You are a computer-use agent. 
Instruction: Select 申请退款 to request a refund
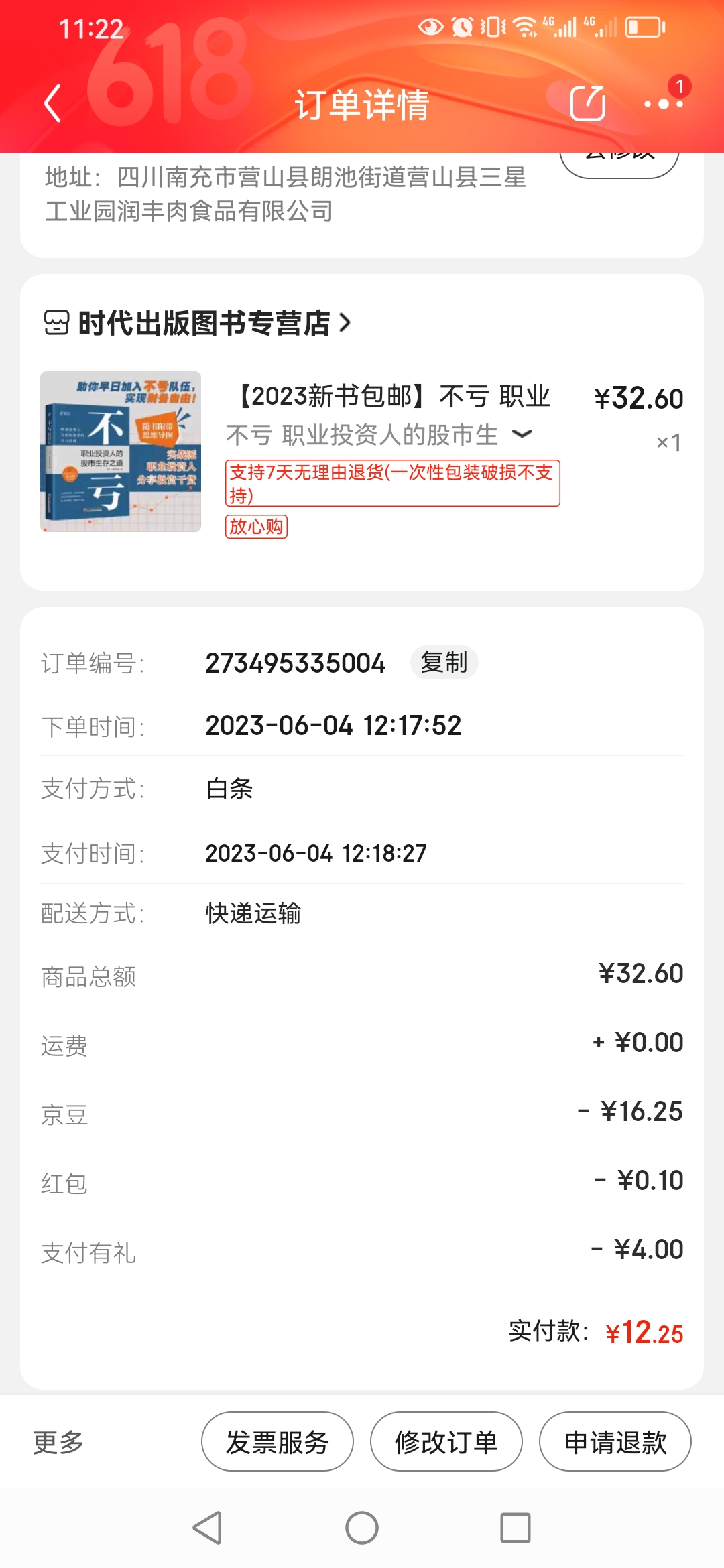[615, 1441]
